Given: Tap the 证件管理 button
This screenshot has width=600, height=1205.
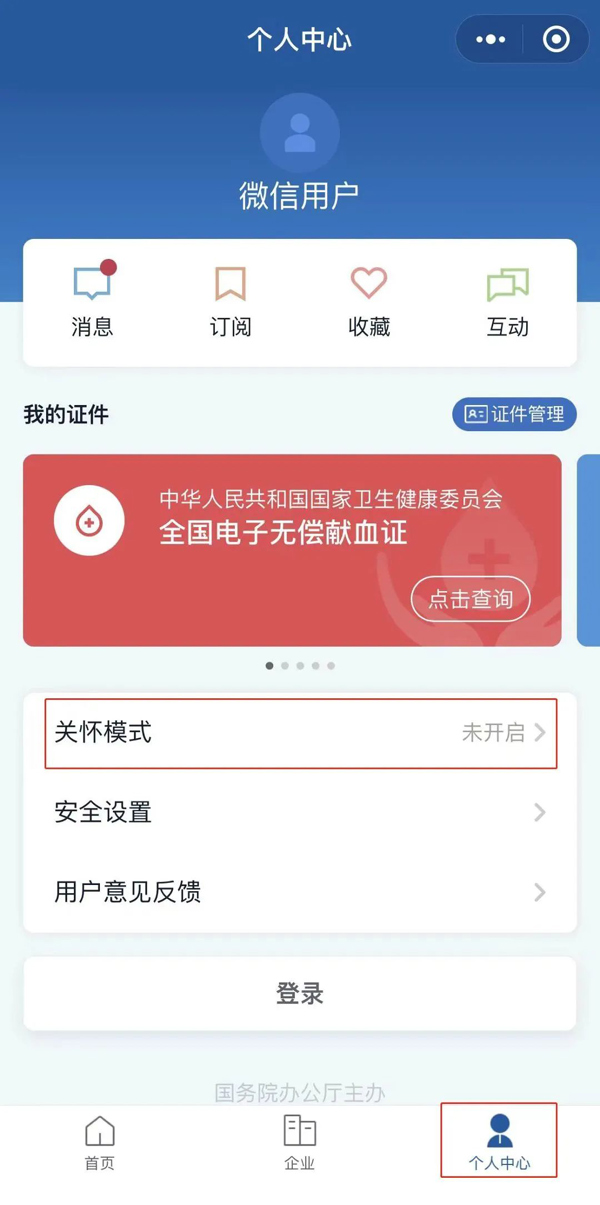Looking at the screenshot, I should click(x=514, y=414).
